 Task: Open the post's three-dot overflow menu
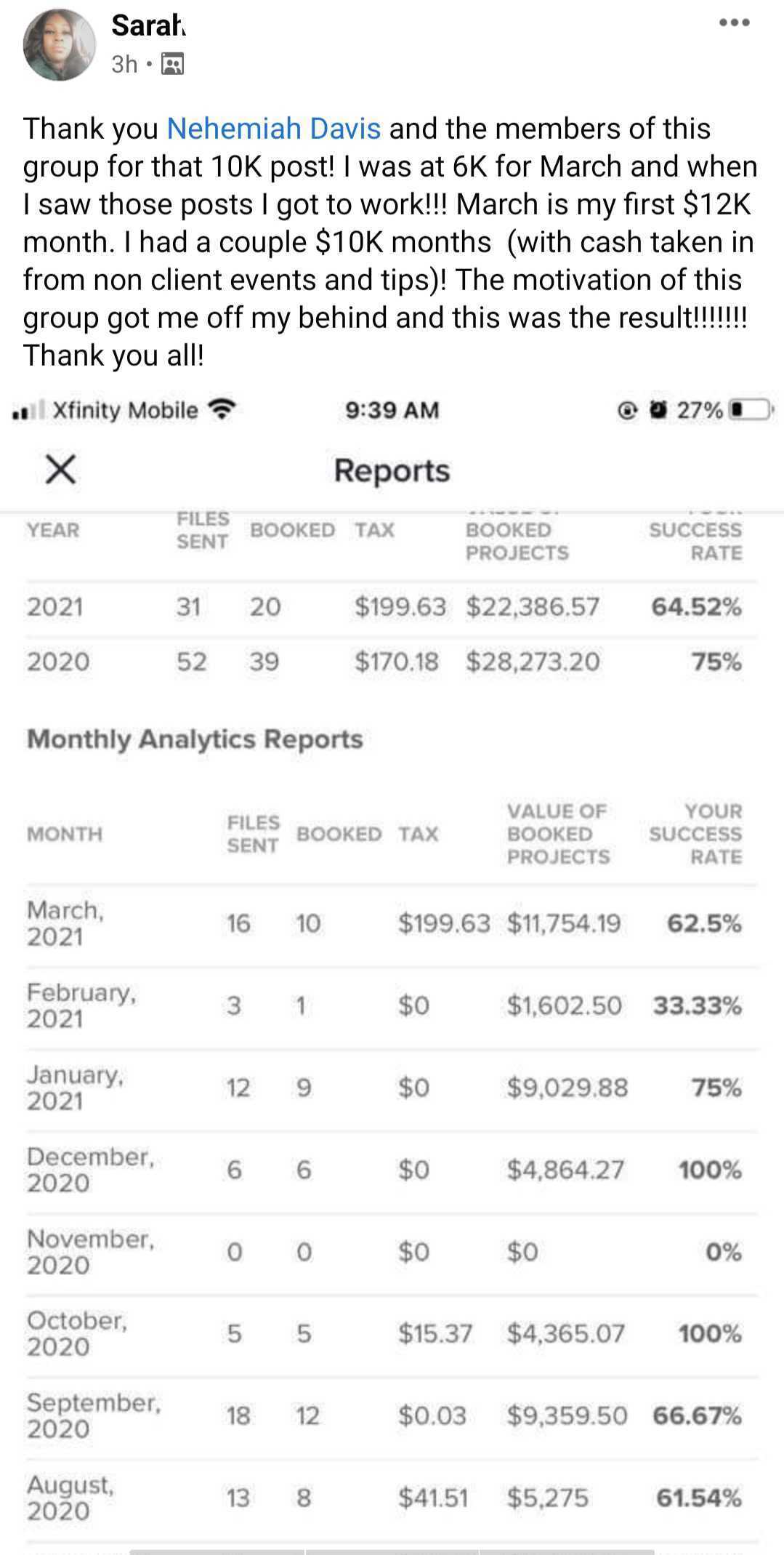click(734, 23)
